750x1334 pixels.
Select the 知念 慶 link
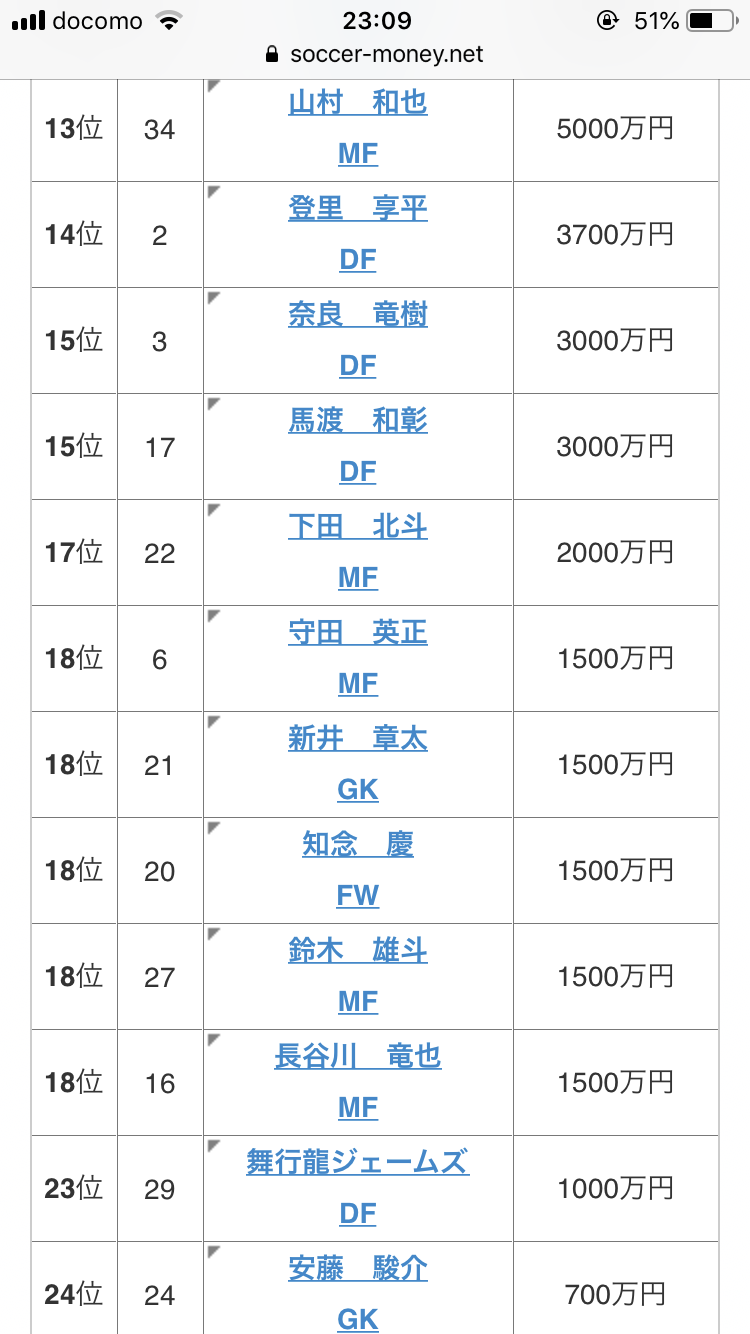(358, 844)
